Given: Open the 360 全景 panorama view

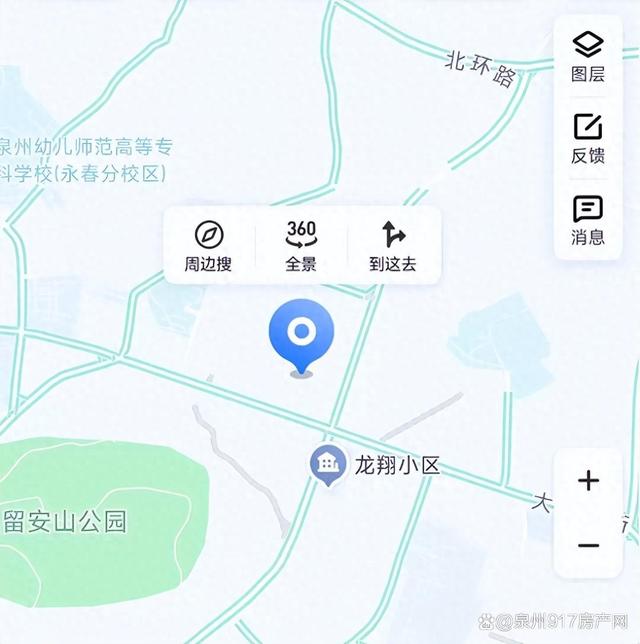Looking at the screenshot, I should pyautogui.click(x=301, y=246).
